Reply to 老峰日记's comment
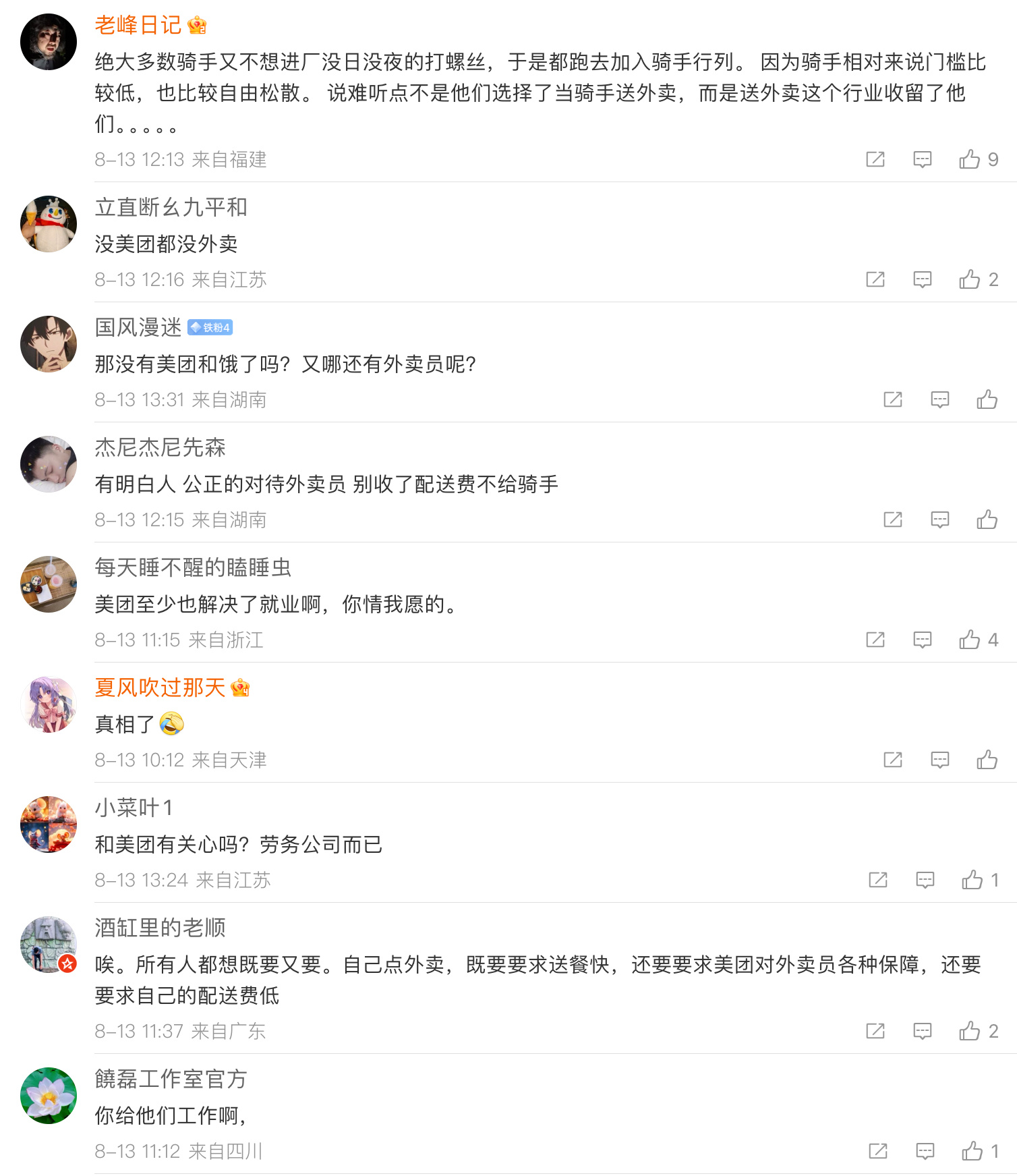 922,159
